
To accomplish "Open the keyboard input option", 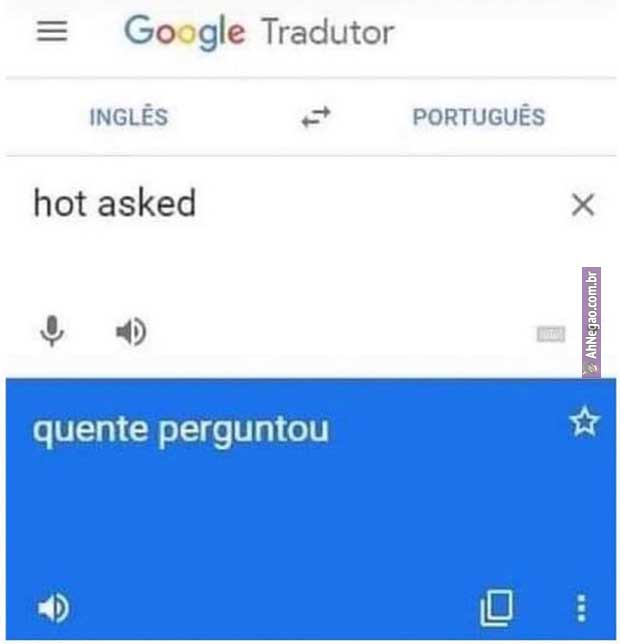I will click(x=551, y=335).
